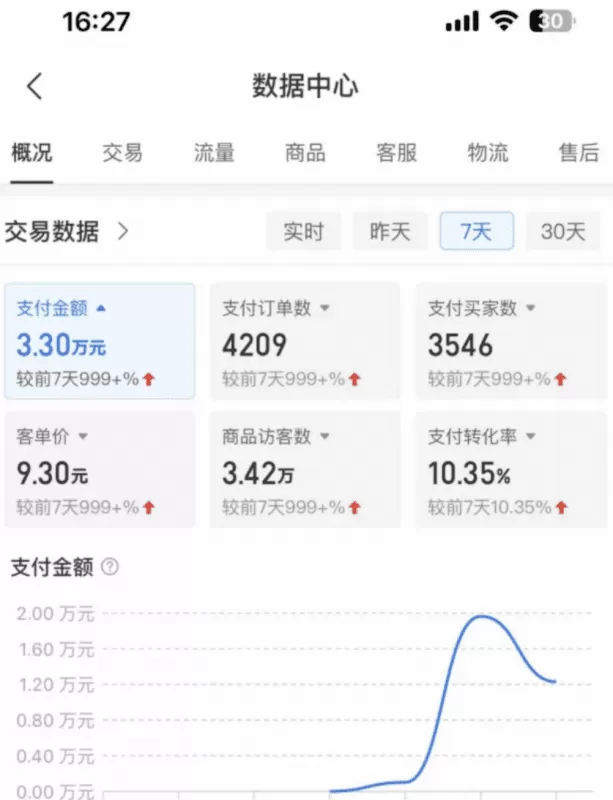Select the 客单价 metric card
Image resolution: width=613 pixels, height=800 pixels.
coord(100,469)
